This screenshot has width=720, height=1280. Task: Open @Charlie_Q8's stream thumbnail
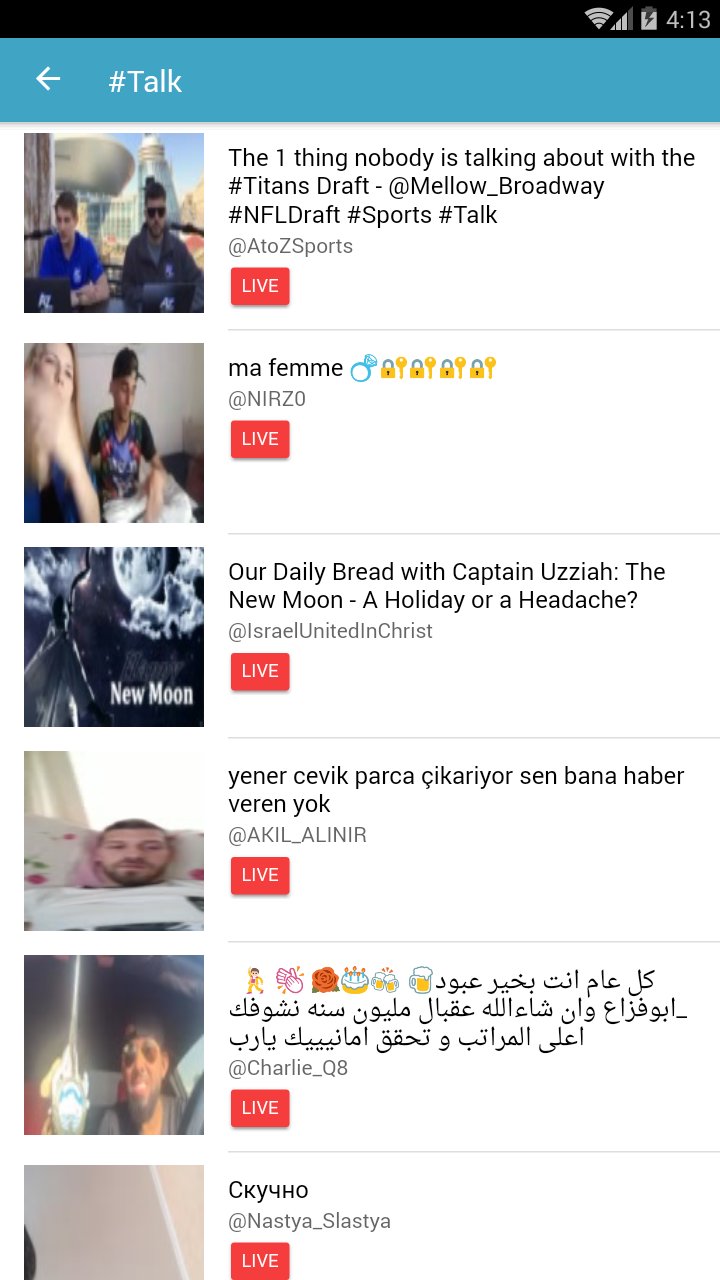click(113, 1044)
